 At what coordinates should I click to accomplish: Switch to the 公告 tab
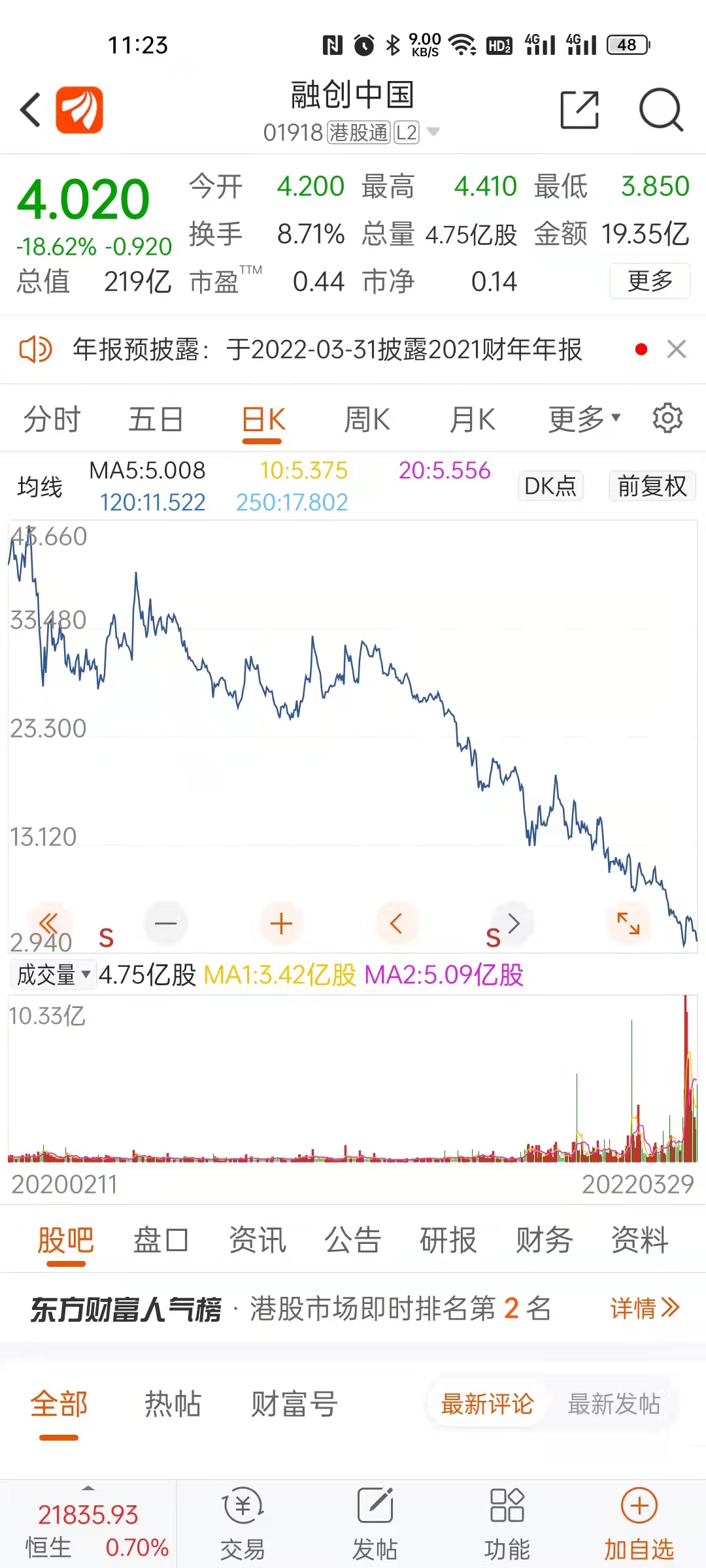tap(352, 1240)
